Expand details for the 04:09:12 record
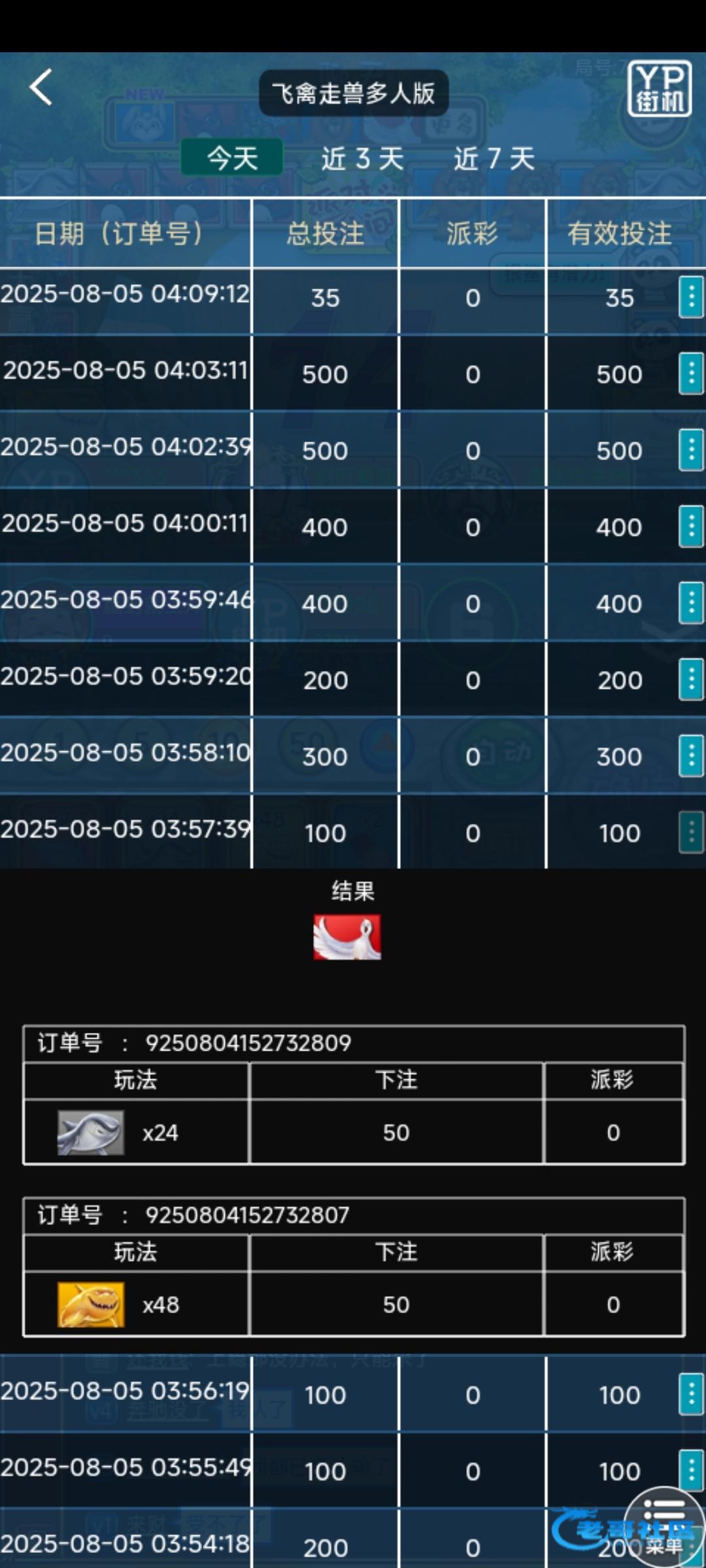 tap(691, 297)
